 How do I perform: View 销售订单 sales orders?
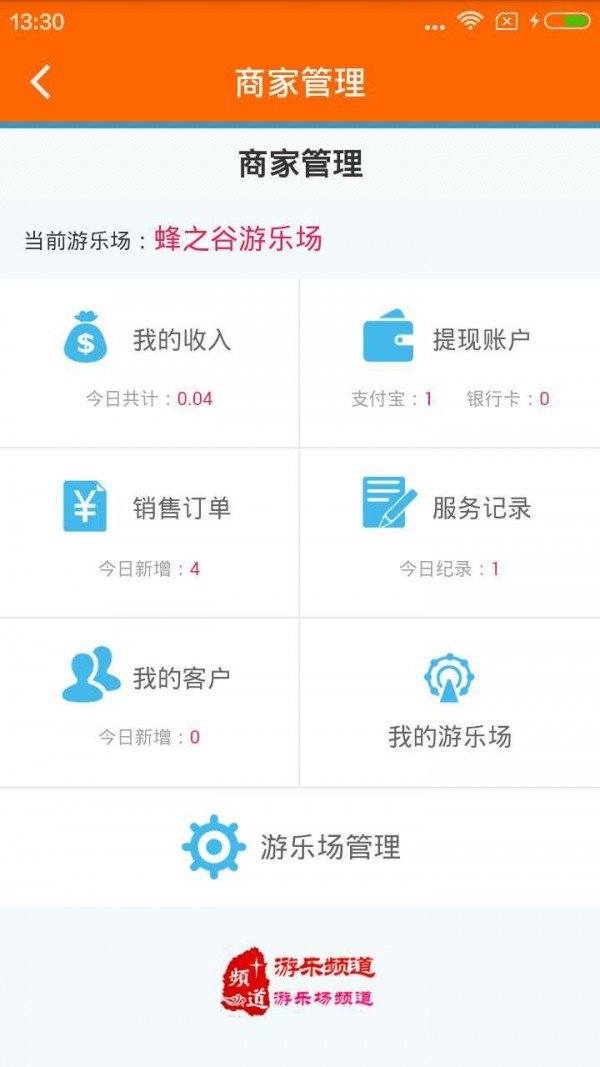pos(149,533)
